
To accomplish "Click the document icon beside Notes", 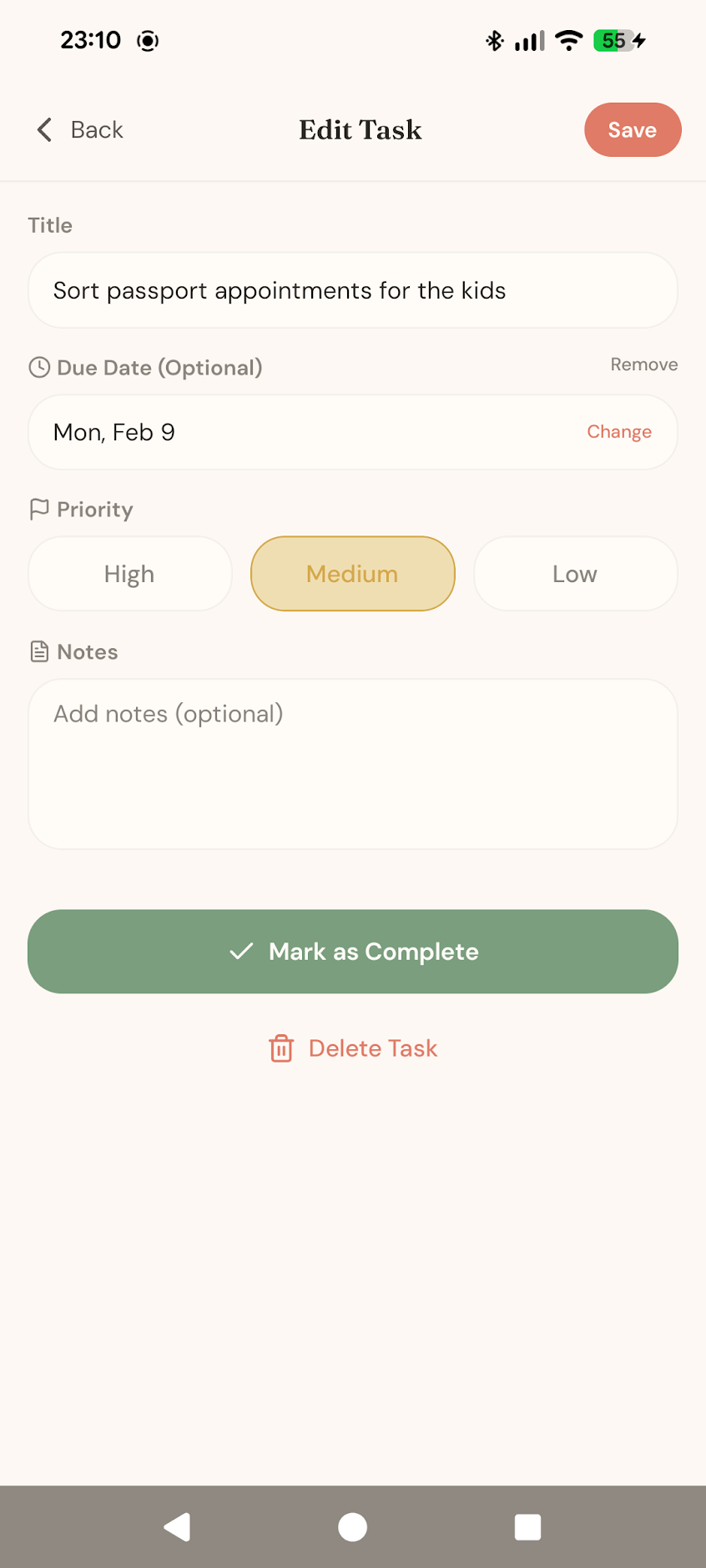I will coord(38,651).
